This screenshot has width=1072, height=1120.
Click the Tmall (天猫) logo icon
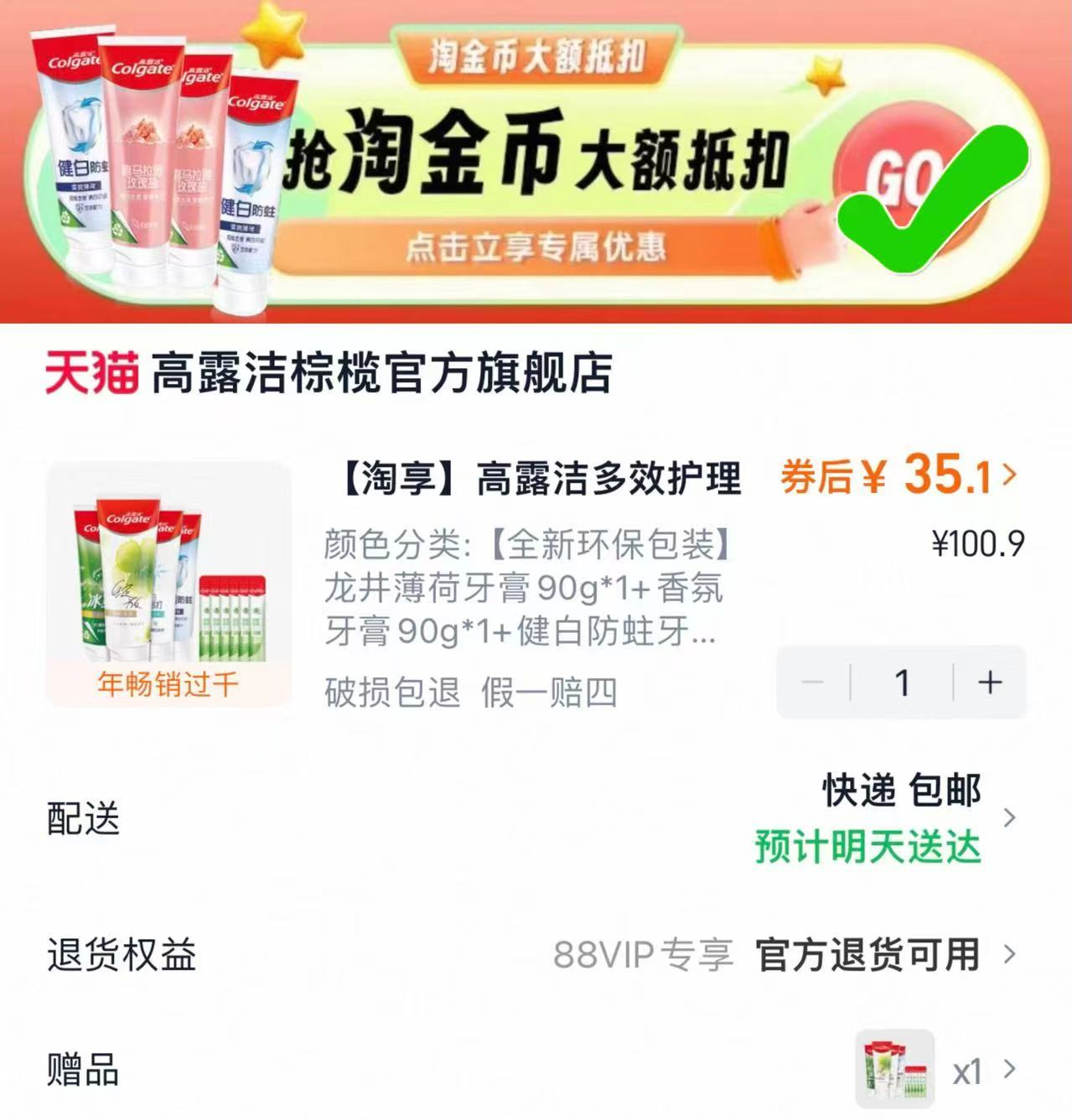[89, 376]
